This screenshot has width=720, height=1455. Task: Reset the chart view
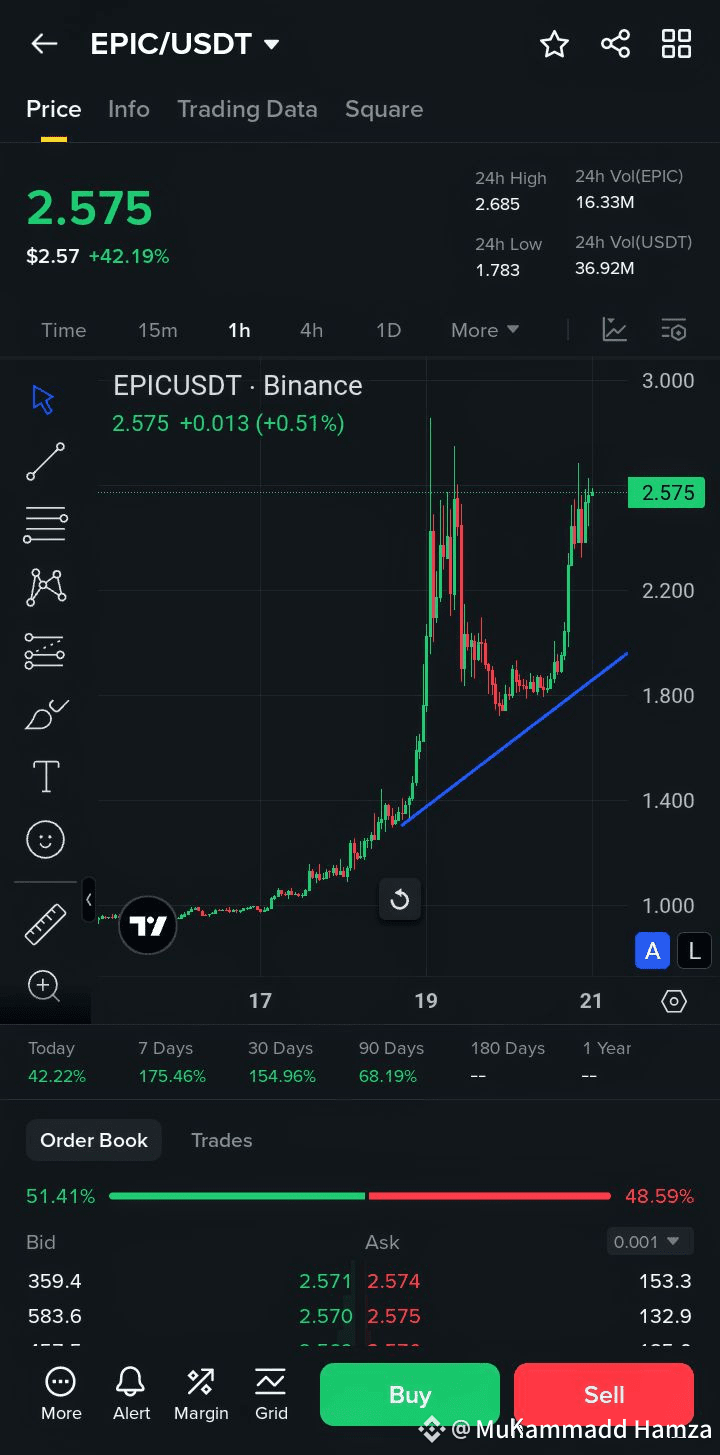click(400, 900)
